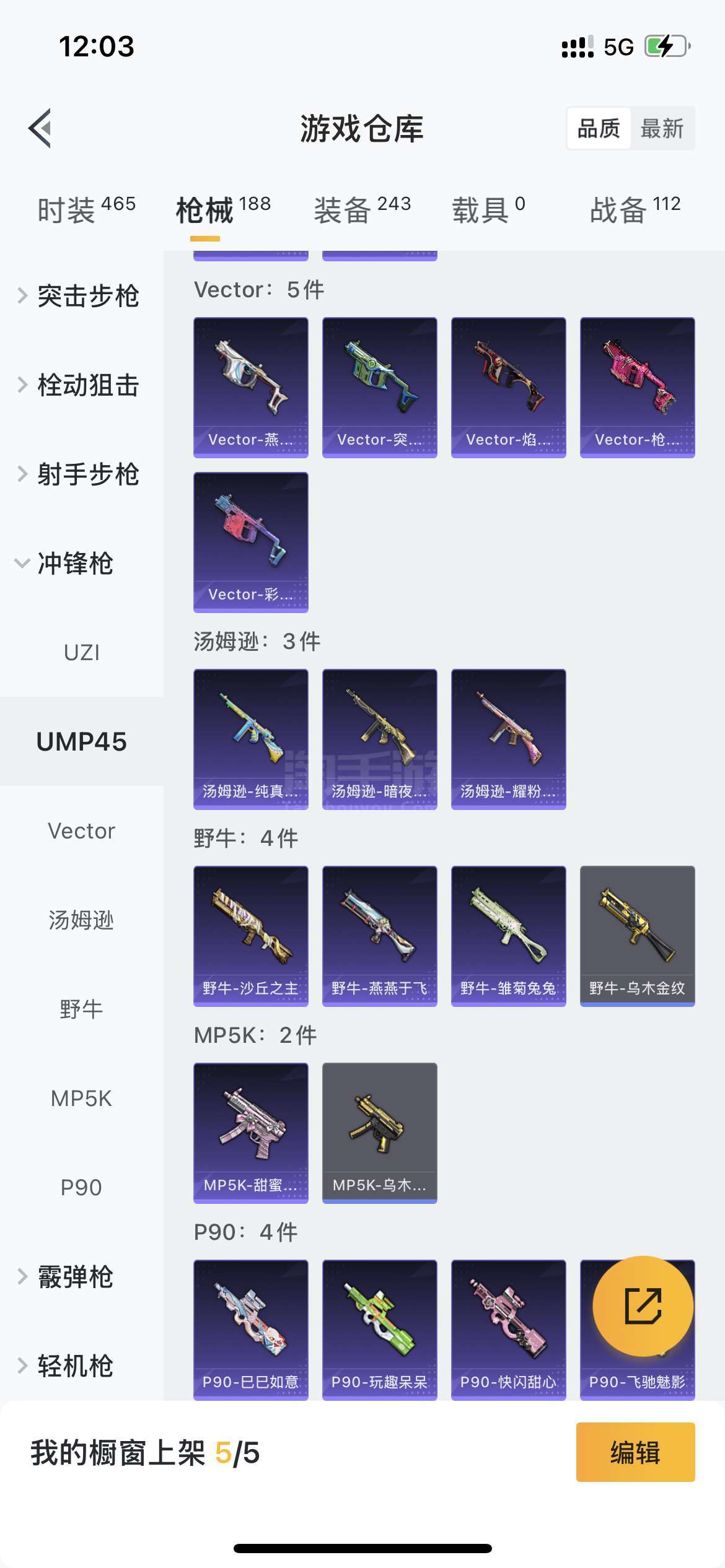Switch to the 时装 tab
725x1568 pixels.
pos(86,209)
